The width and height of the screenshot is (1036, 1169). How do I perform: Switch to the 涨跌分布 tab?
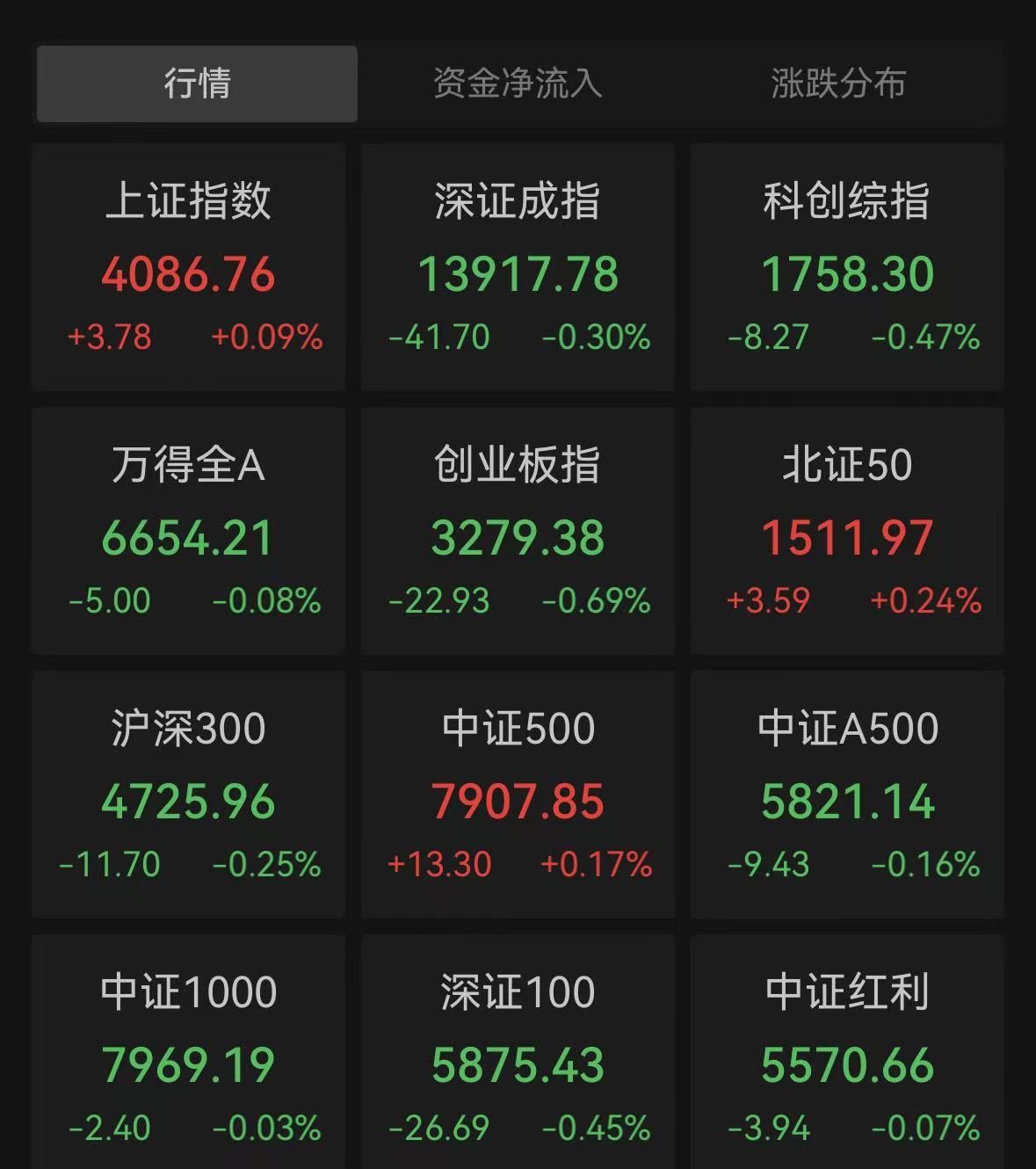[838, 83]
